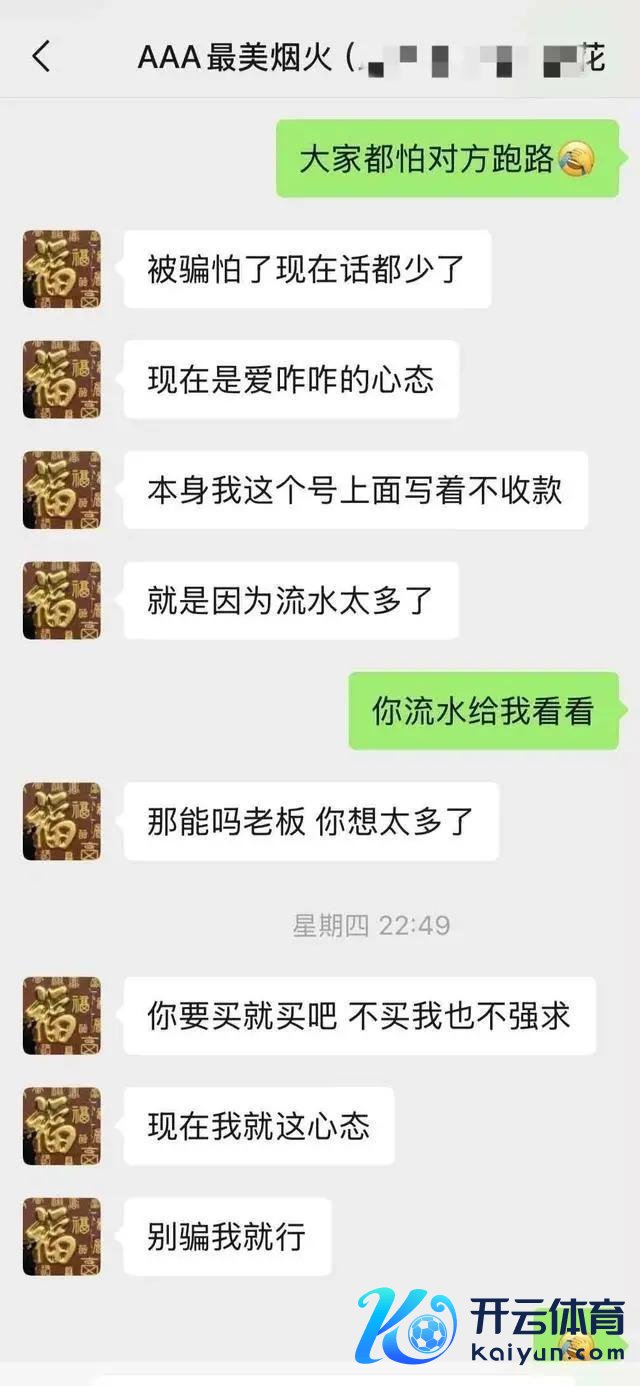Tap the avatar next to "那能吗老板 你想太多了"

pyautogui.click(x=62, y=821)
